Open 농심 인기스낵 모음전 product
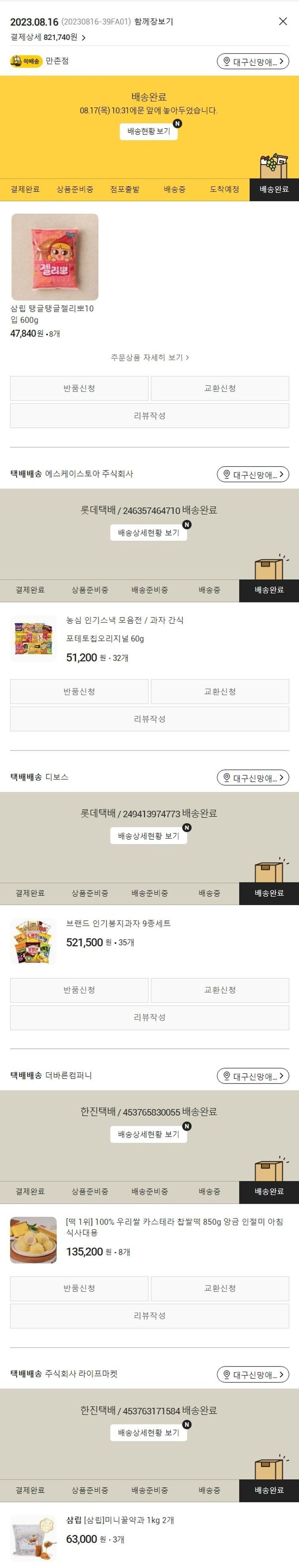 pos(124,620)
